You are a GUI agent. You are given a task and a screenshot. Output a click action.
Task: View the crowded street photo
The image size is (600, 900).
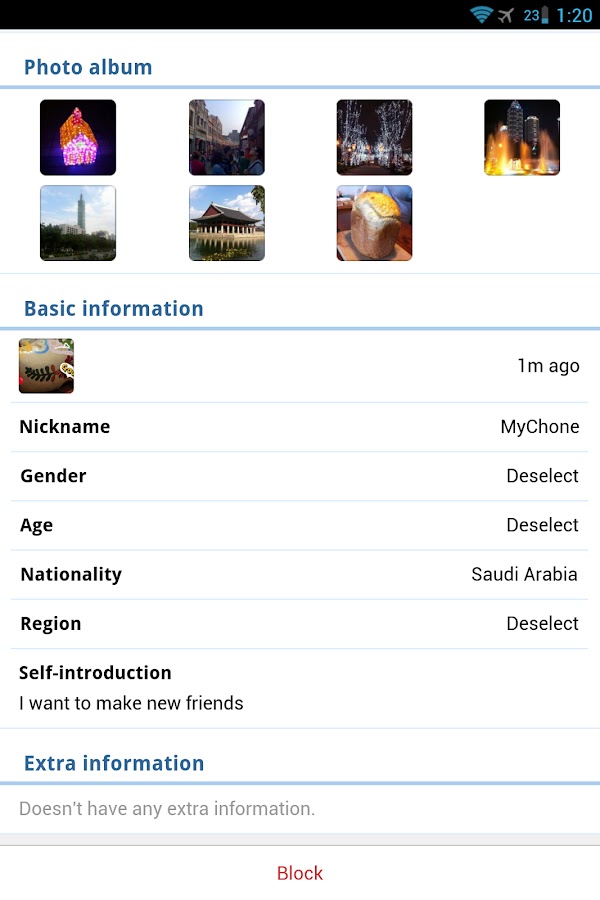click(x=227, y=138)
